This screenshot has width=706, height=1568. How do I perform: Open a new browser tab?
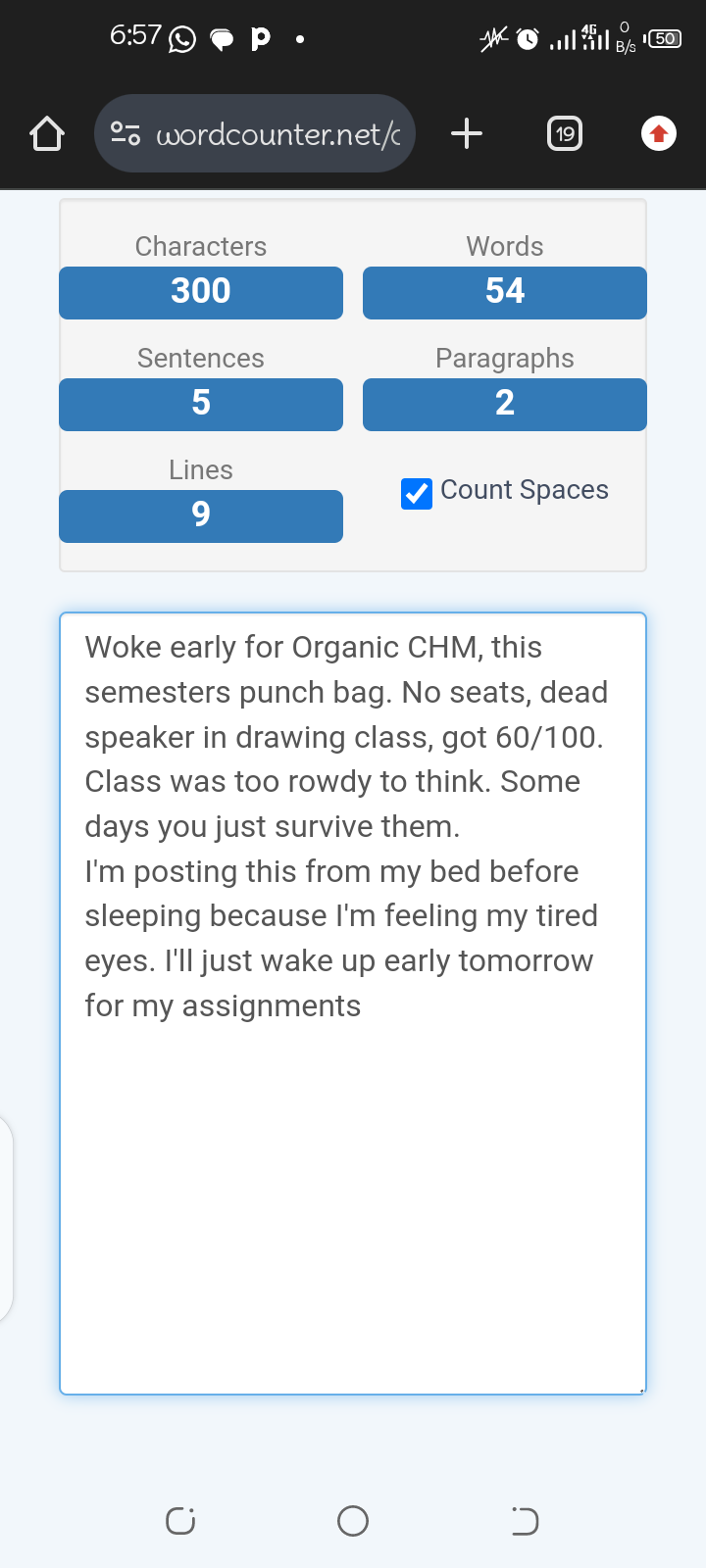[467, 133]
